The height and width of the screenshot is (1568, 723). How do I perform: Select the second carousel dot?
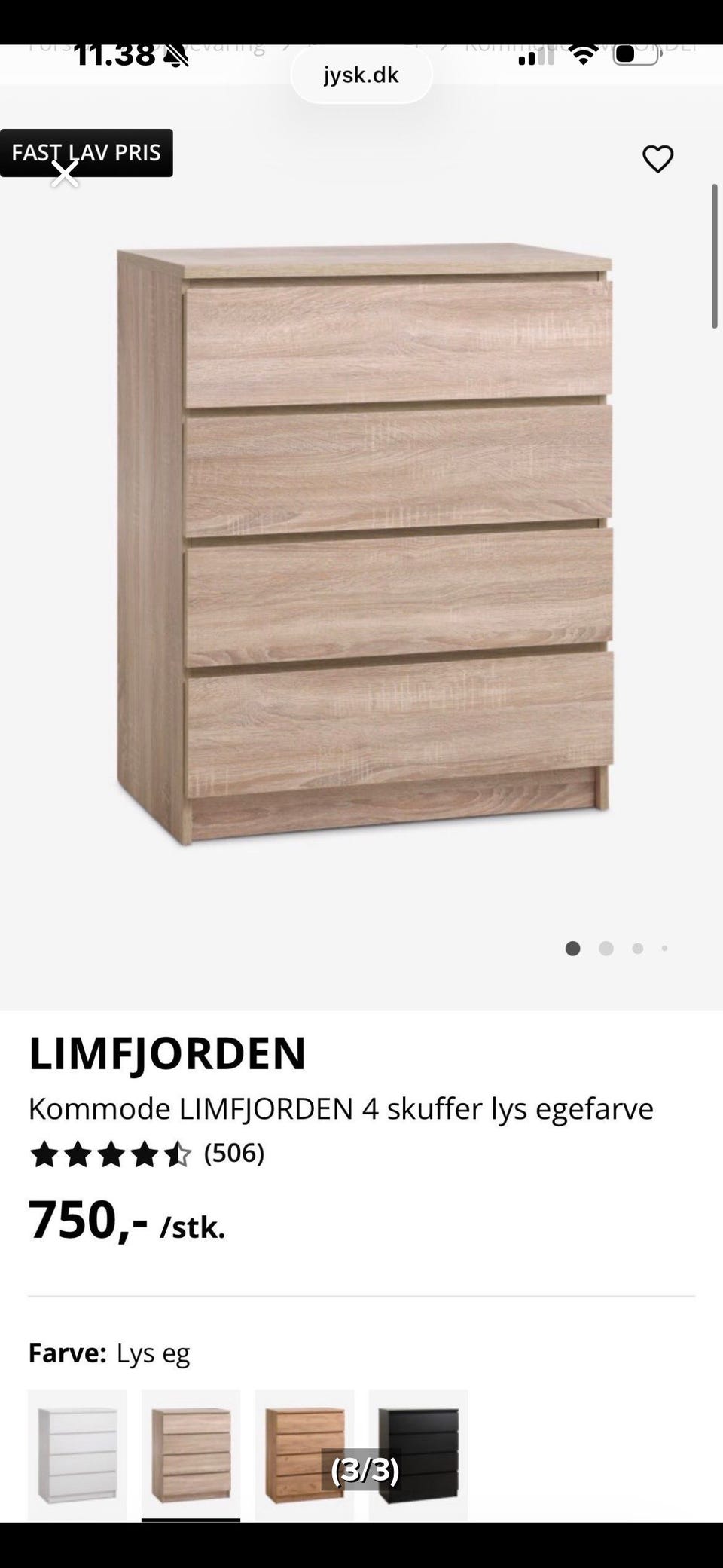pyautogui.click(x=605, y=949)
